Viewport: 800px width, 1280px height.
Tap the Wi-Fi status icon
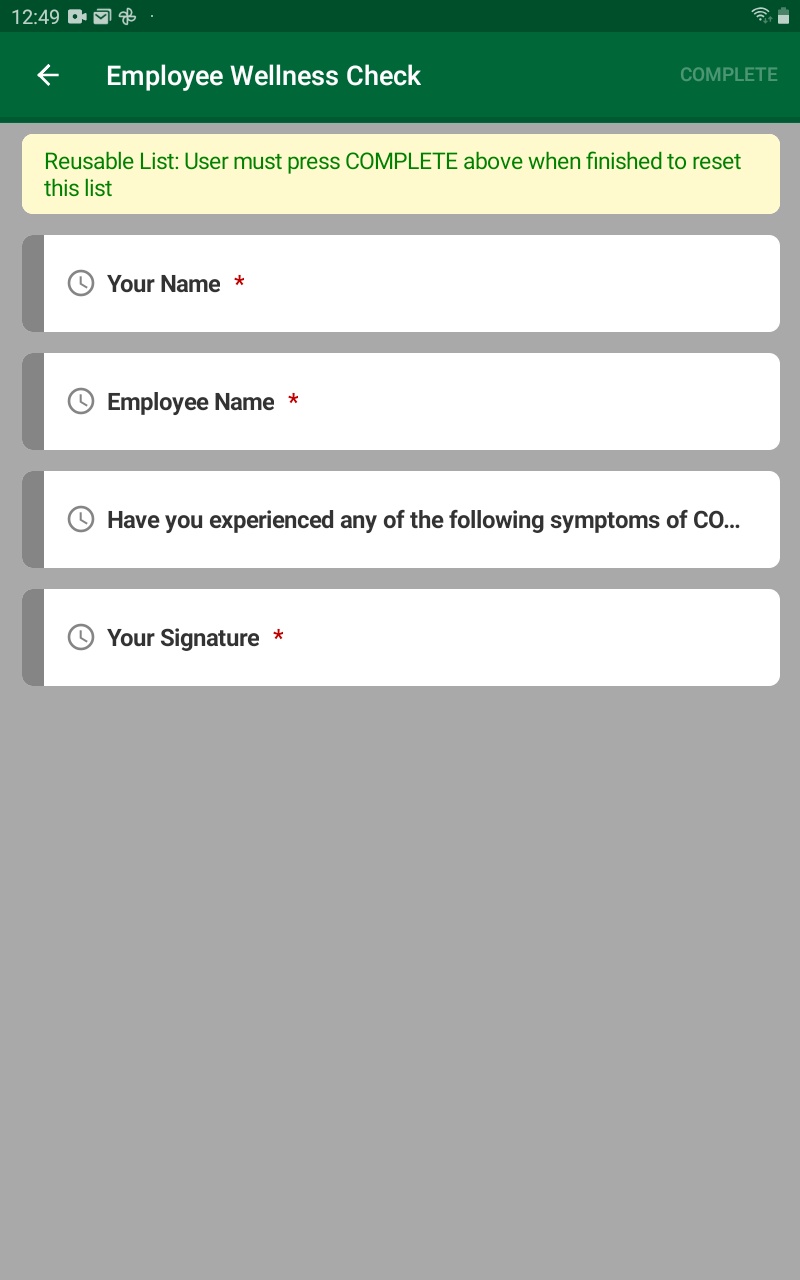(760, 15)
